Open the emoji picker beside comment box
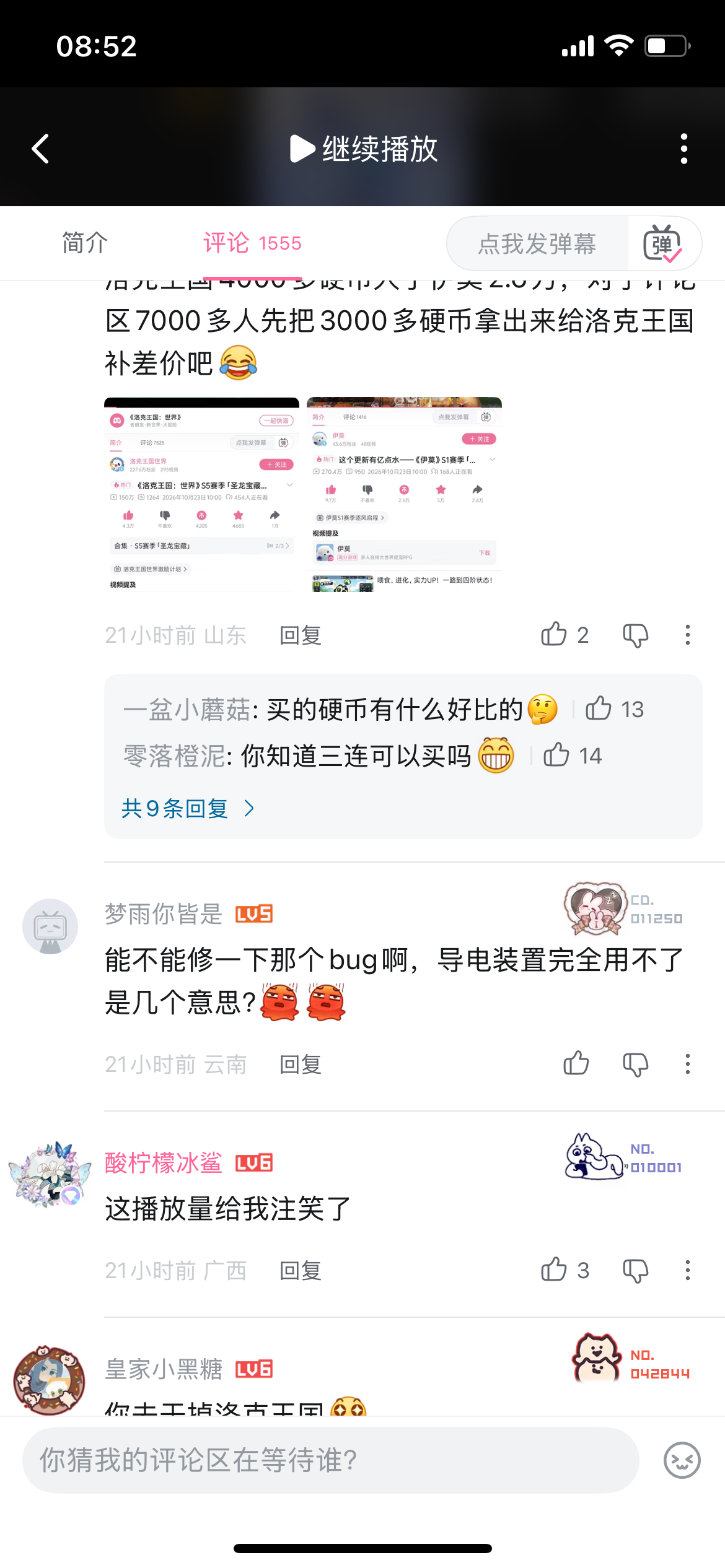Viewport: 725px width, 1568px height. click(682, 1460)
